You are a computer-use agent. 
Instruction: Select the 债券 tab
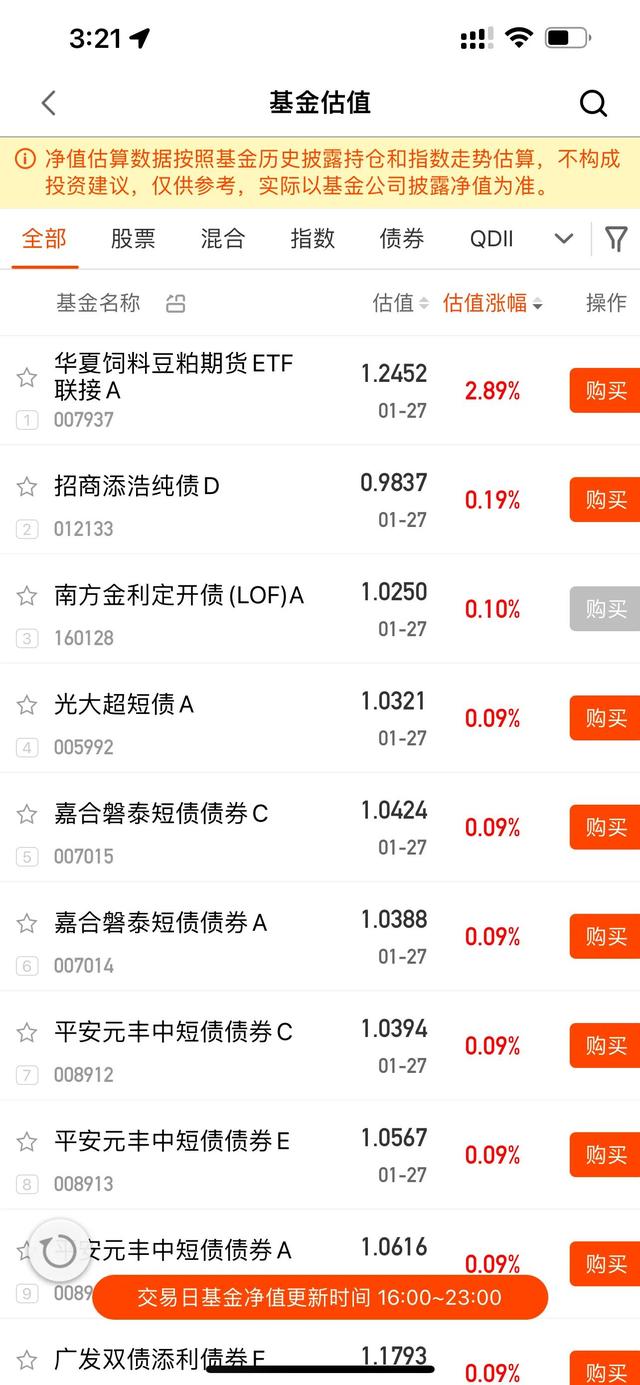[402, 239]
